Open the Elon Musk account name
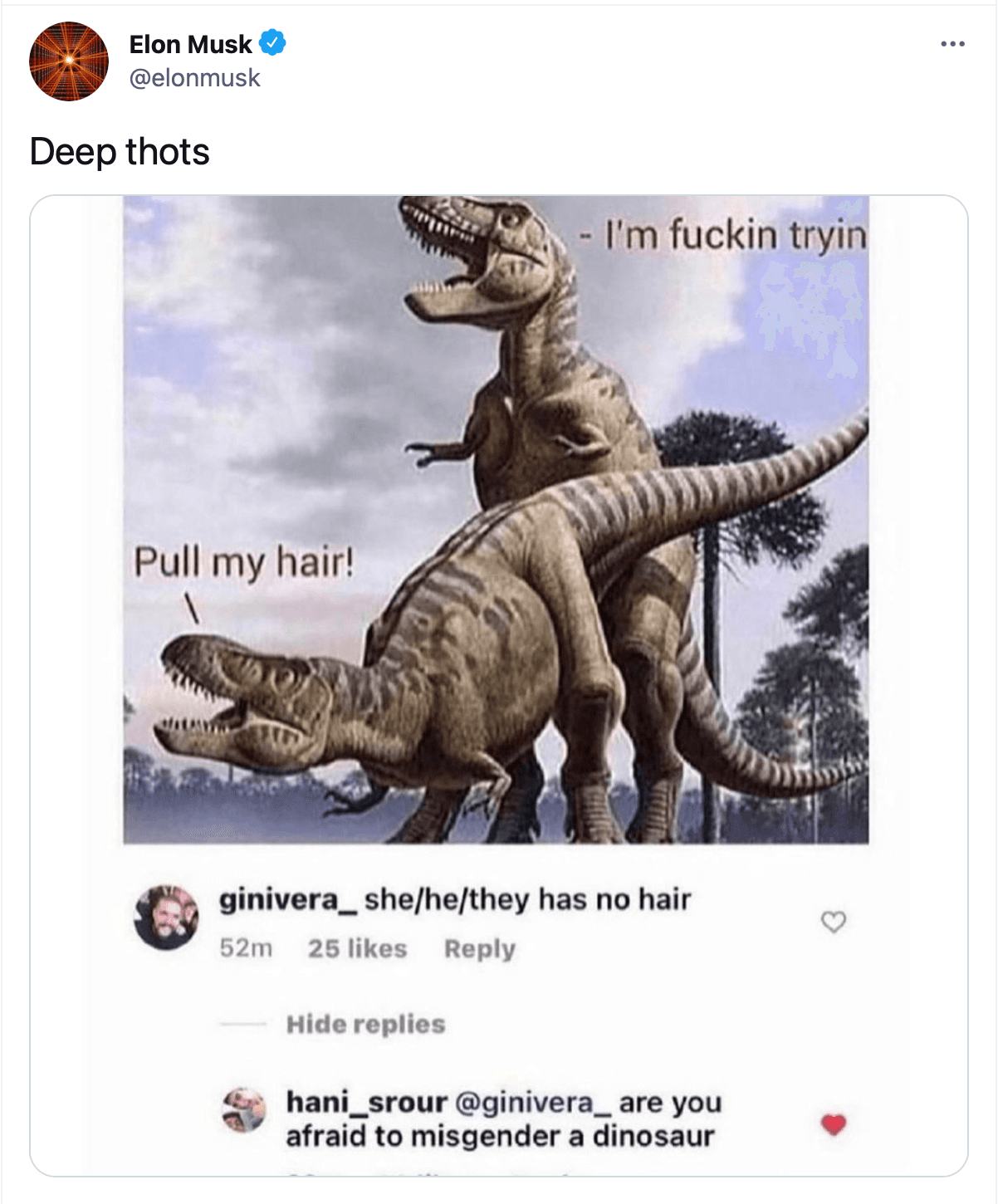Viewport: 998px width, 1204px height. pyautogui.click(x=190, y=44)
